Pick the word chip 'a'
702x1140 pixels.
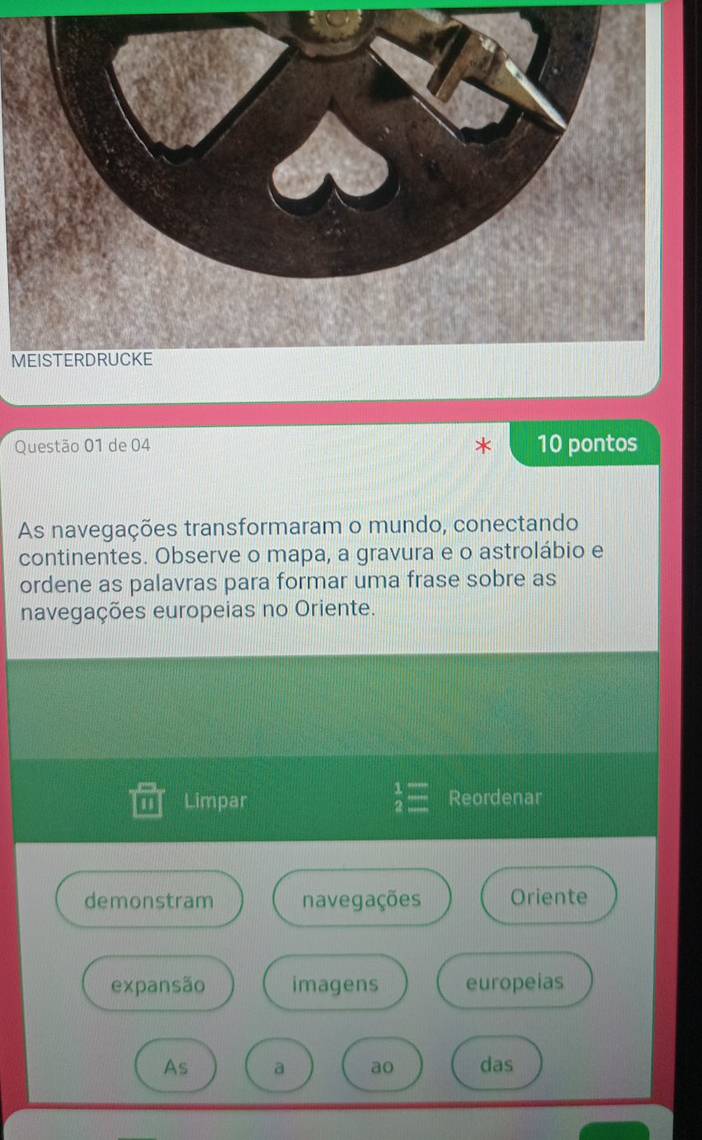click(281, 1067)
